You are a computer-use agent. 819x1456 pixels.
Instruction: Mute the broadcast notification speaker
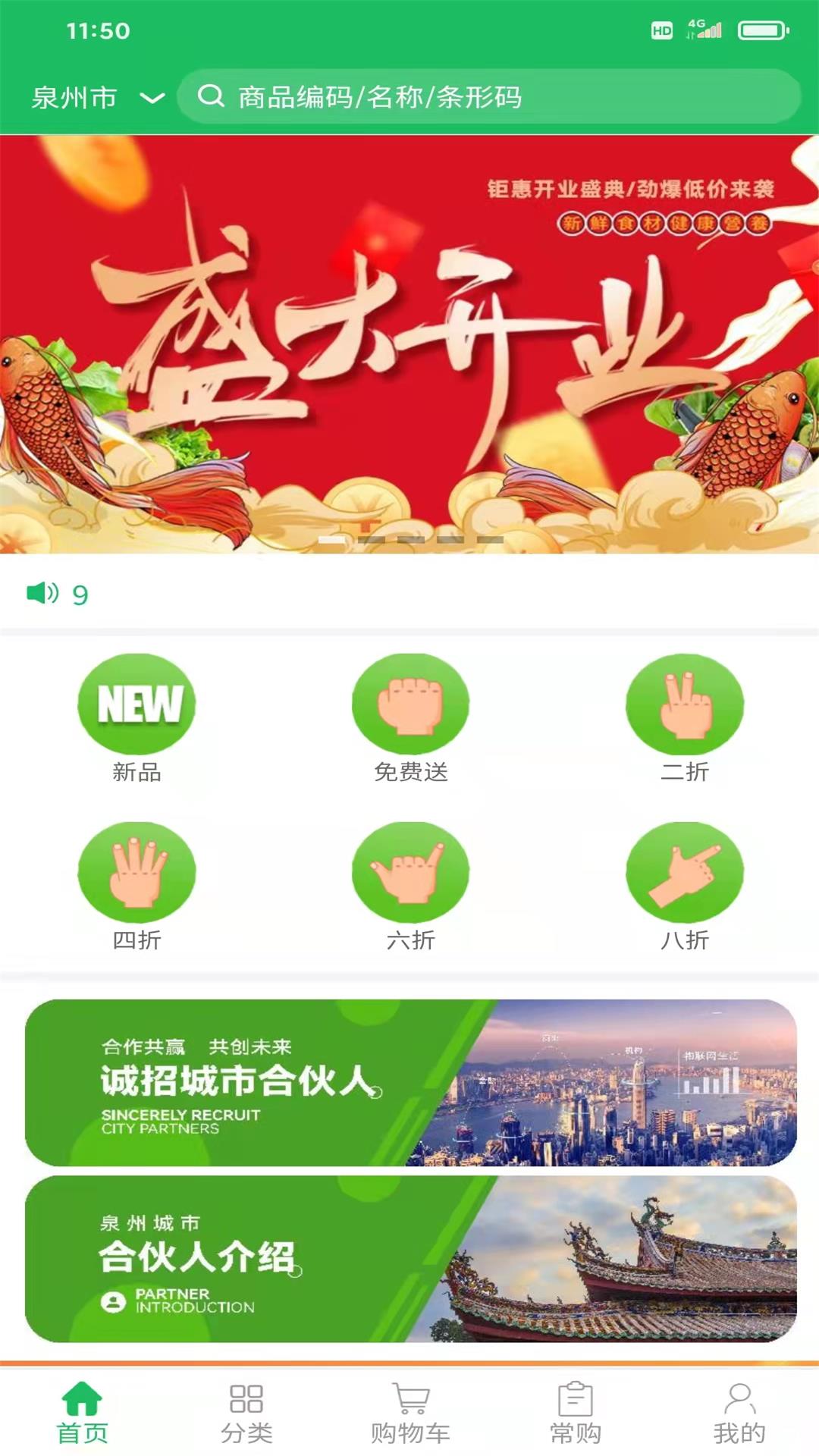pyautogui.click(x=42, y=594)
